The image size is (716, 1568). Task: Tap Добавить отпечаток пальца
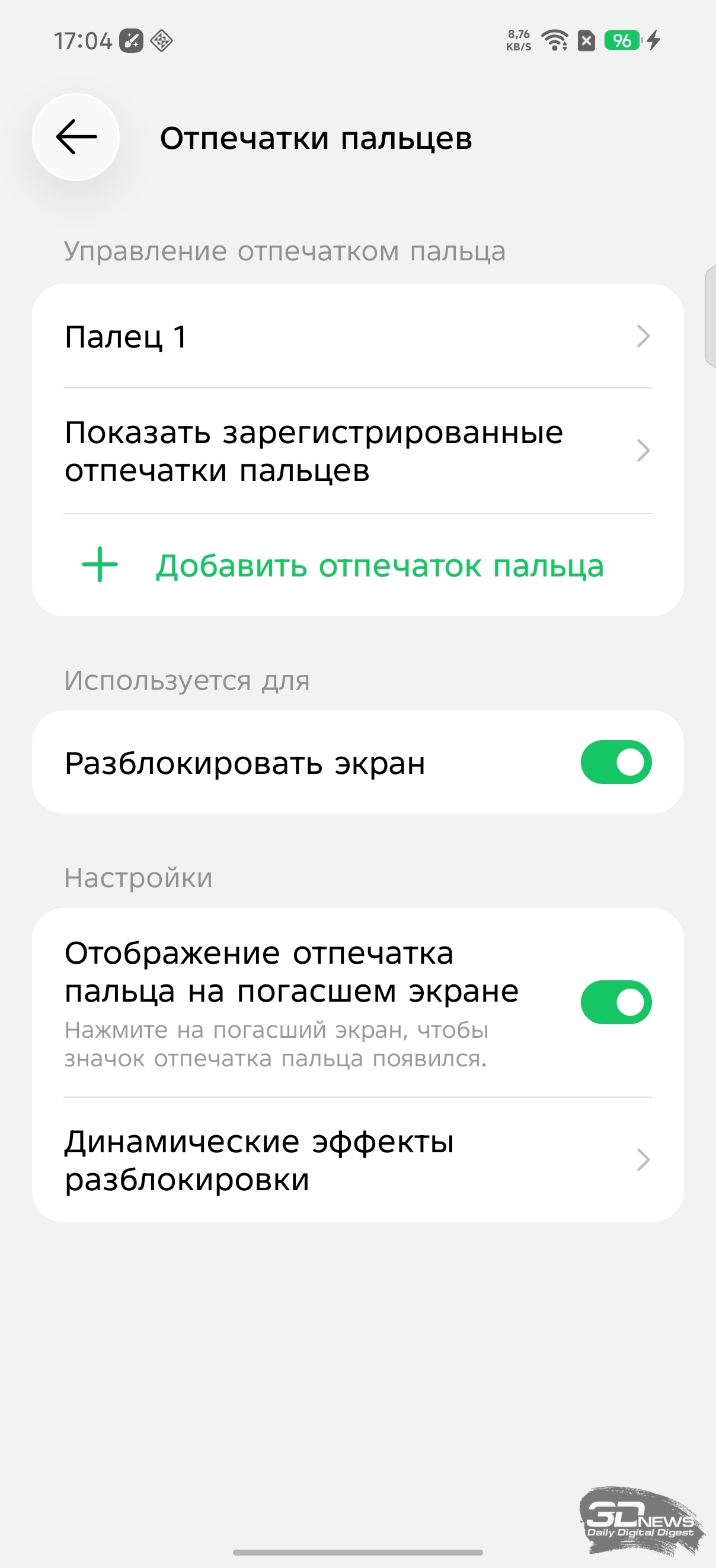click(357, 566)
